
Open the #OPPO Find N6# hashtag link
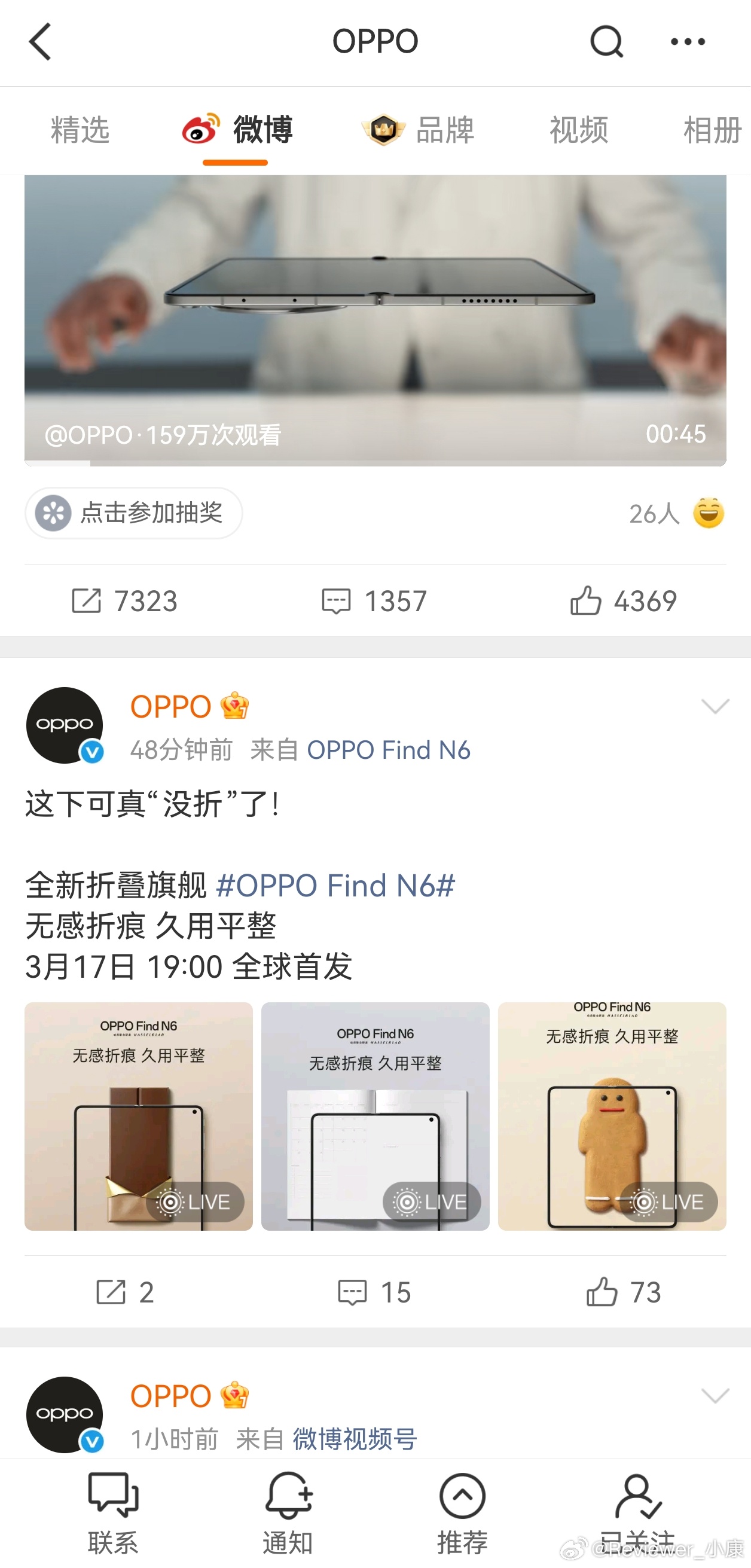335,887
